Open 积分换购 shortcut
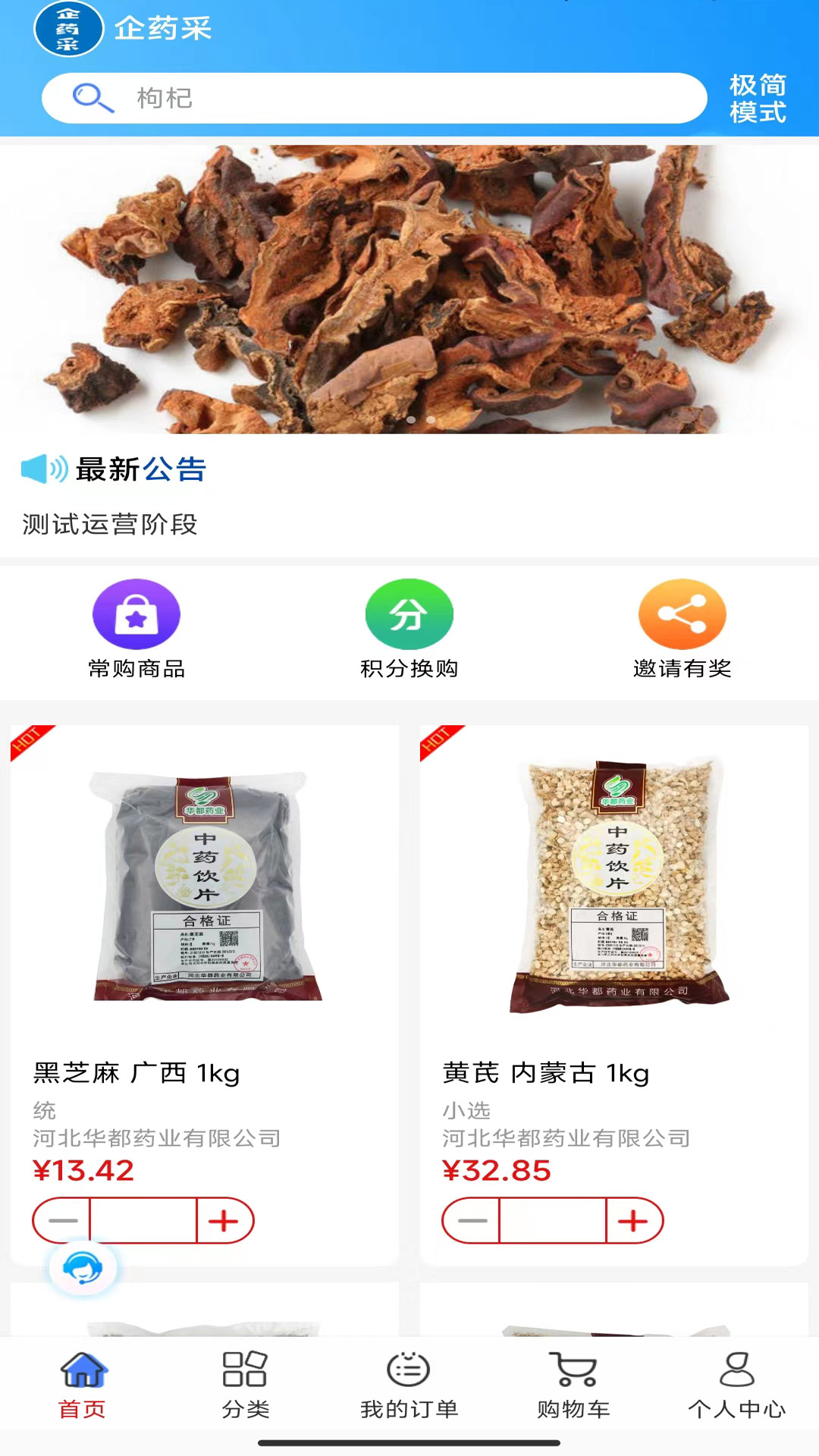The image size is (819, 1456). point(409,629)
